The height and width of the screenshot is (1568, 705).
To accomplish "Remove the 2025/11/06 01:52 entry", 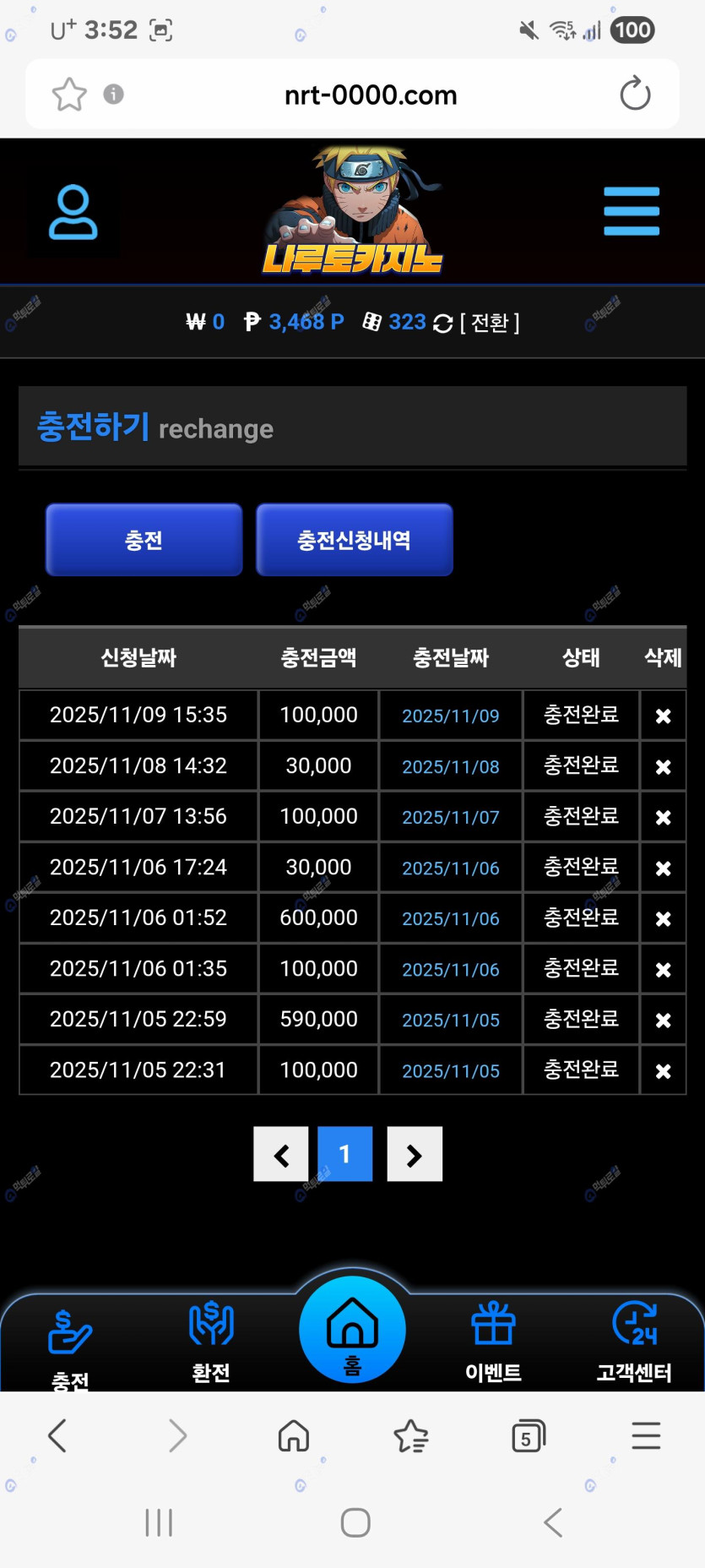I will point(663,918).
